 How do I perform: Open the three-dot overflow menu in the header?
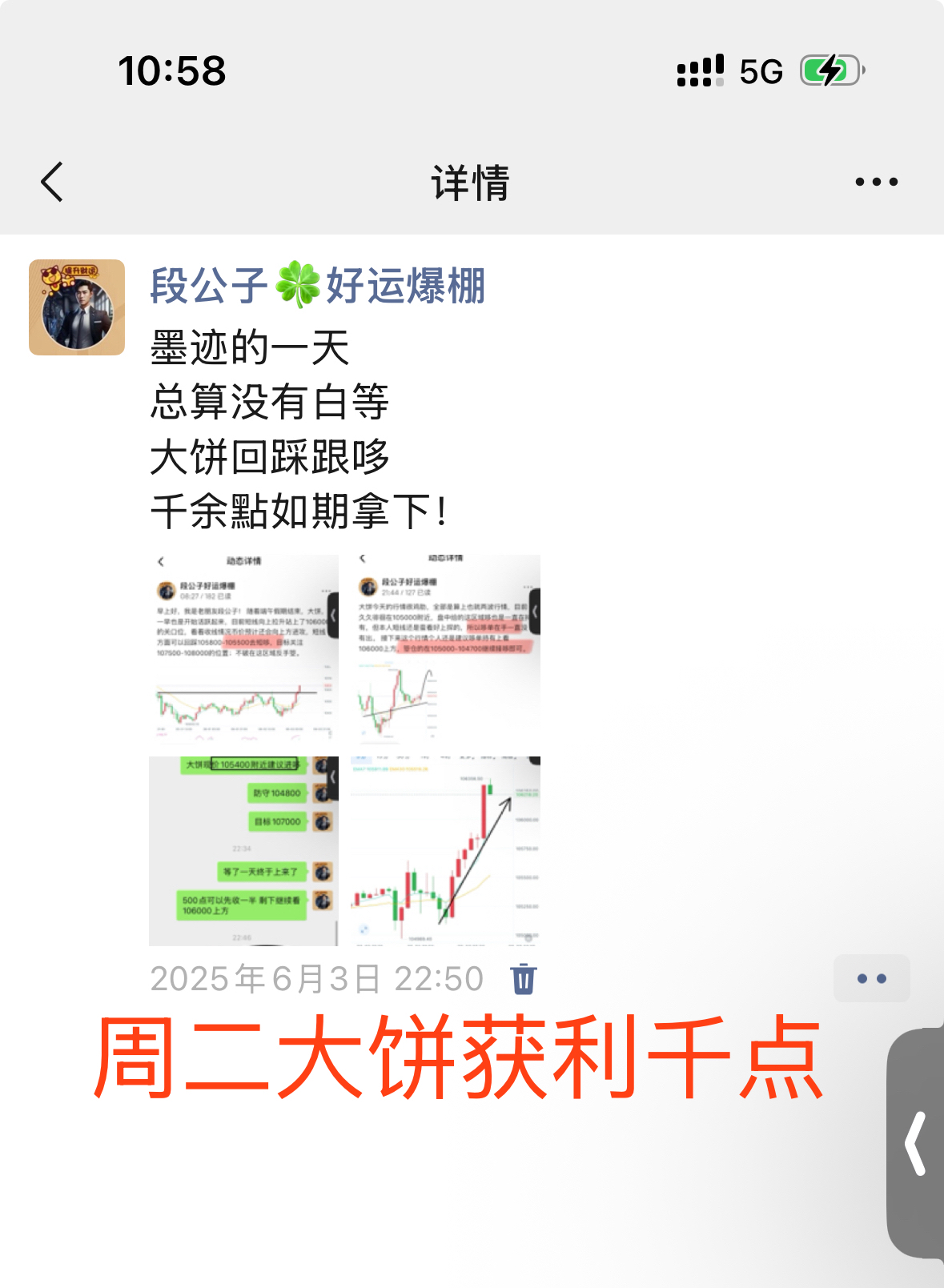[876, 182]
